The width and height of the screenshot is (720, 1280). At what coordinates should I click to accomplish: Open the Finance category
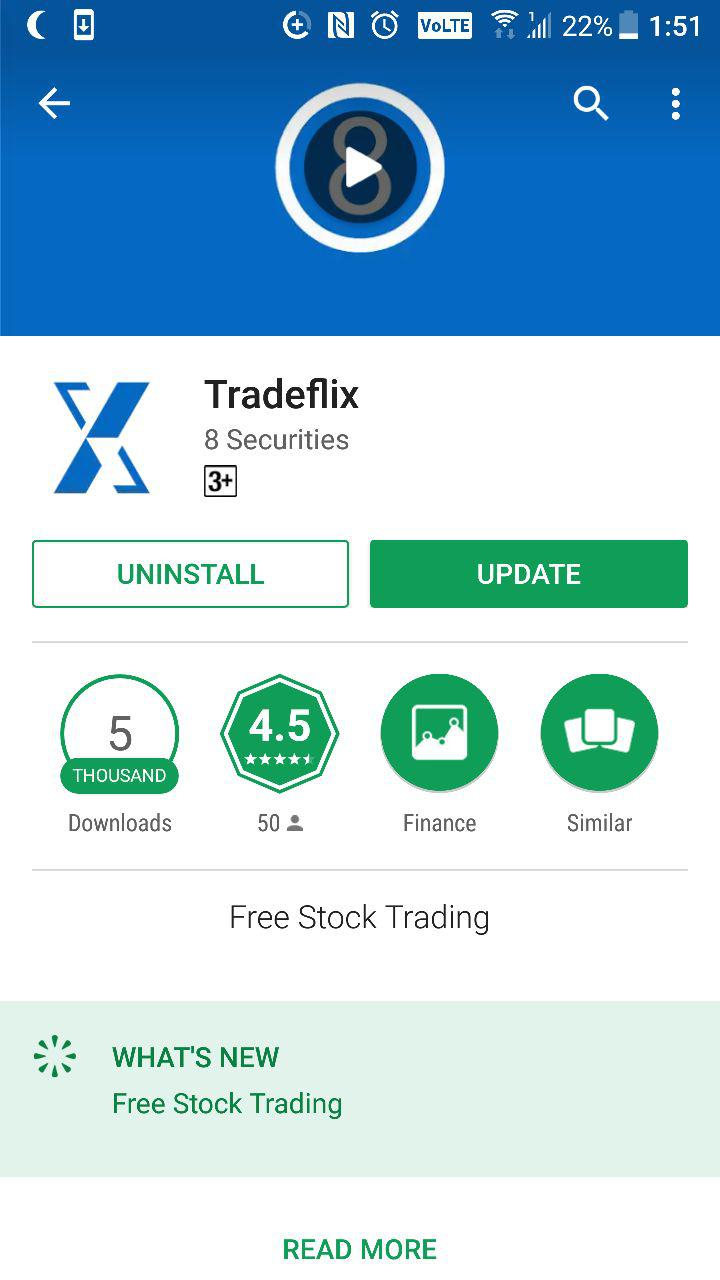(x=440, y=734)
